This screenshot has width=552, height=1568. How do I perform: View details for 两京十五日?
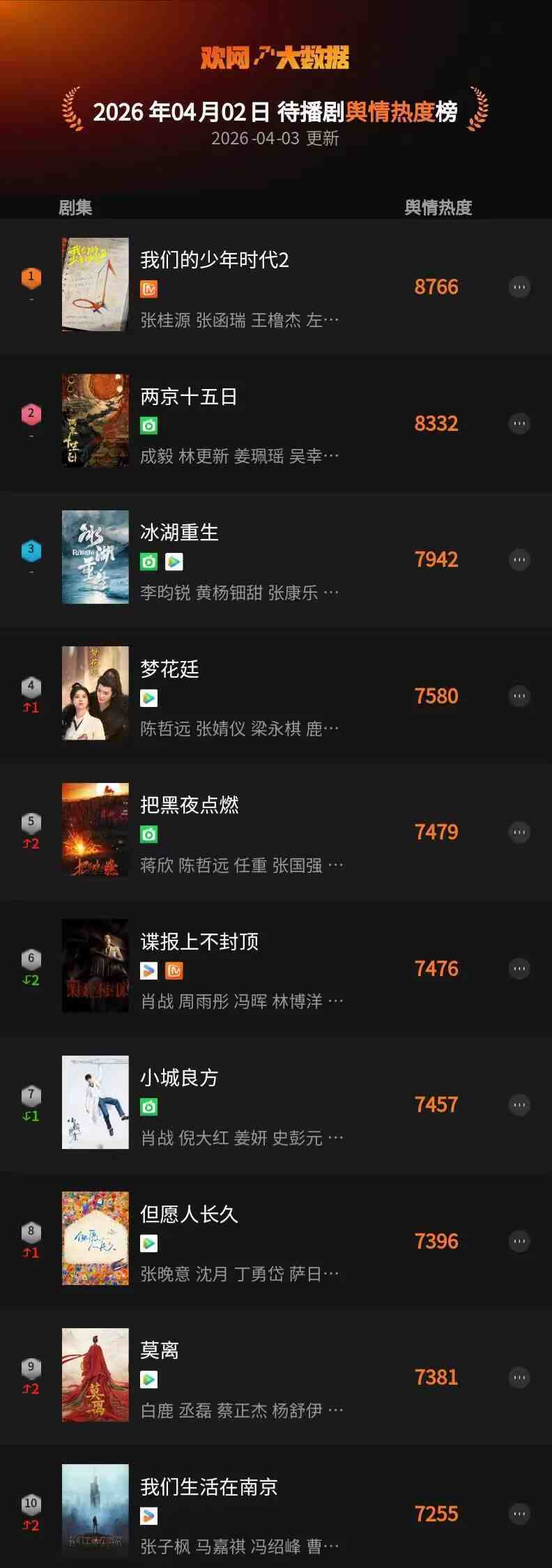pos(189,397)
